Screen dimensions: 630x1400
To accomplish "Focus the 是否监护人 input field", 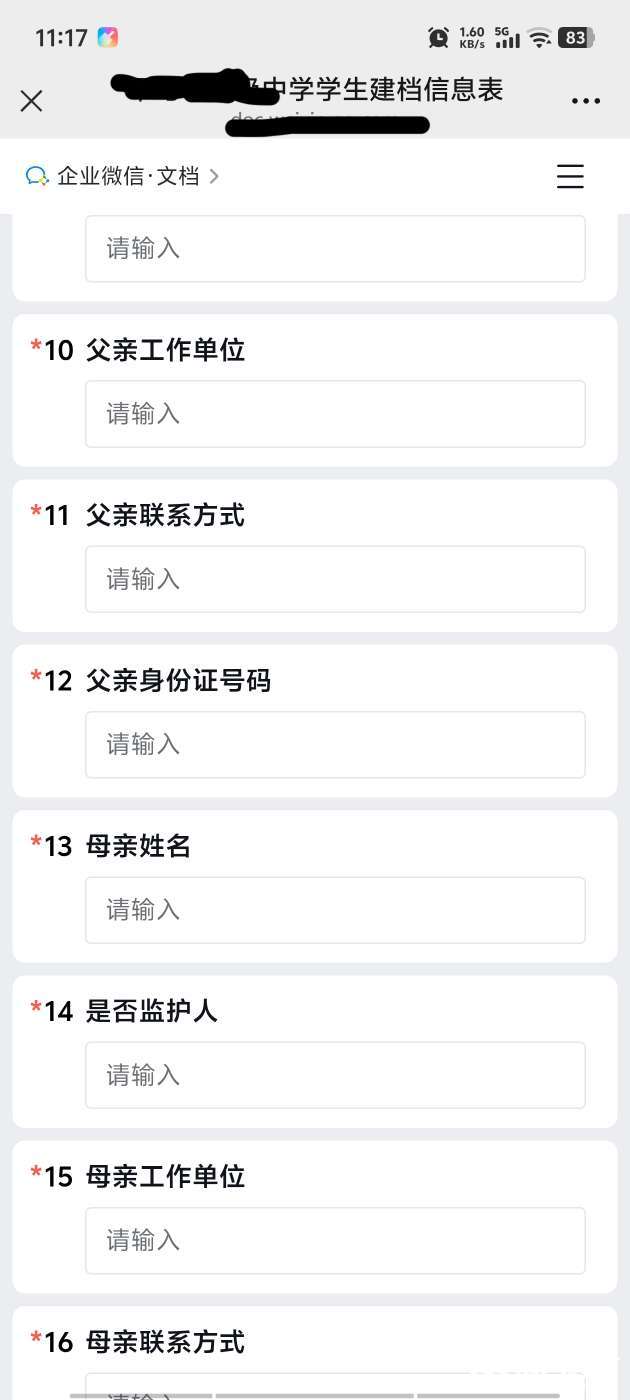I will pyautogui.click(x=335, y=1075).
